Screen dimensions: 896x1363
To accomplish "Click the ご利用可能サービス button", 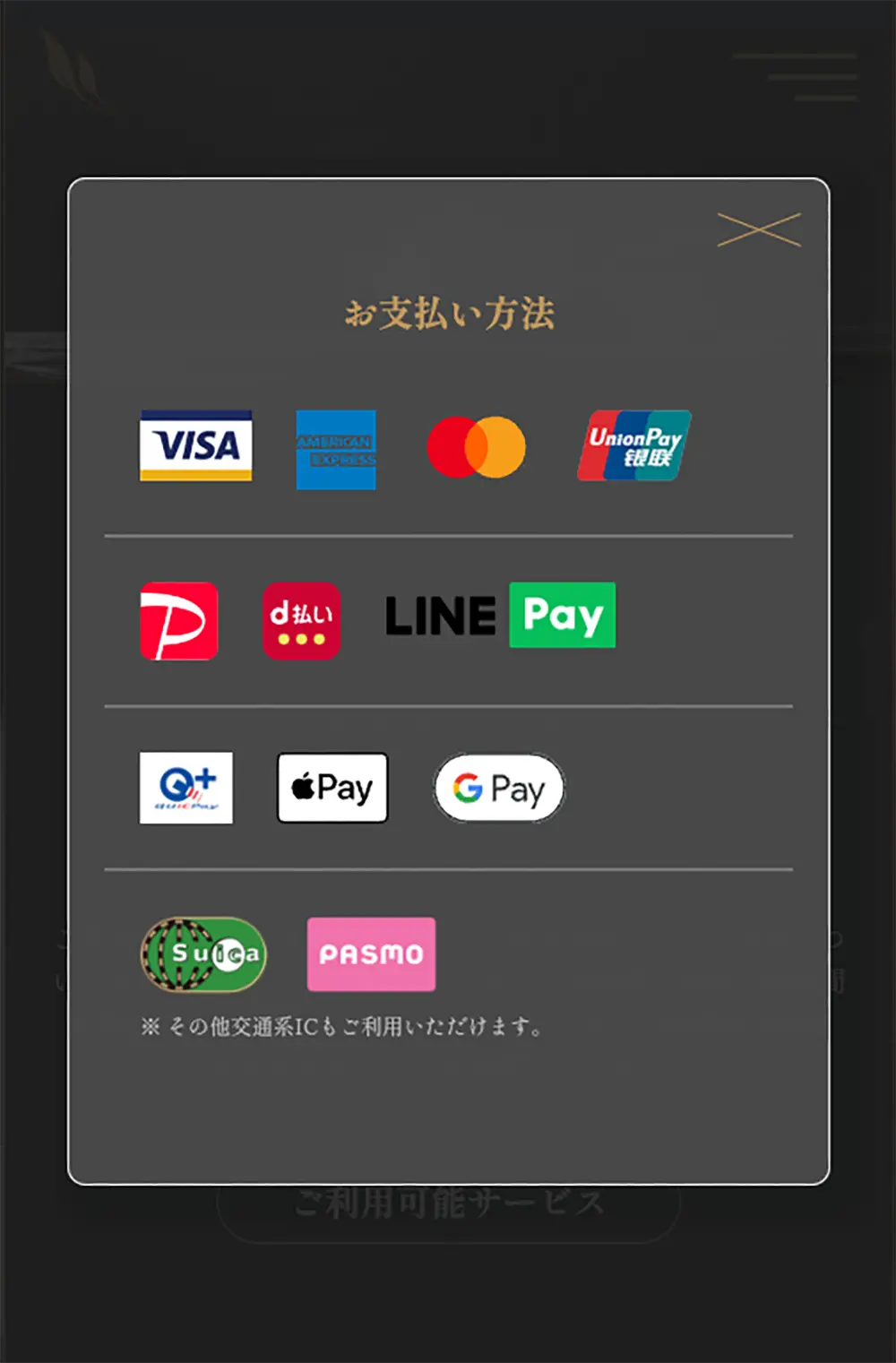I will coord(447,1203).
